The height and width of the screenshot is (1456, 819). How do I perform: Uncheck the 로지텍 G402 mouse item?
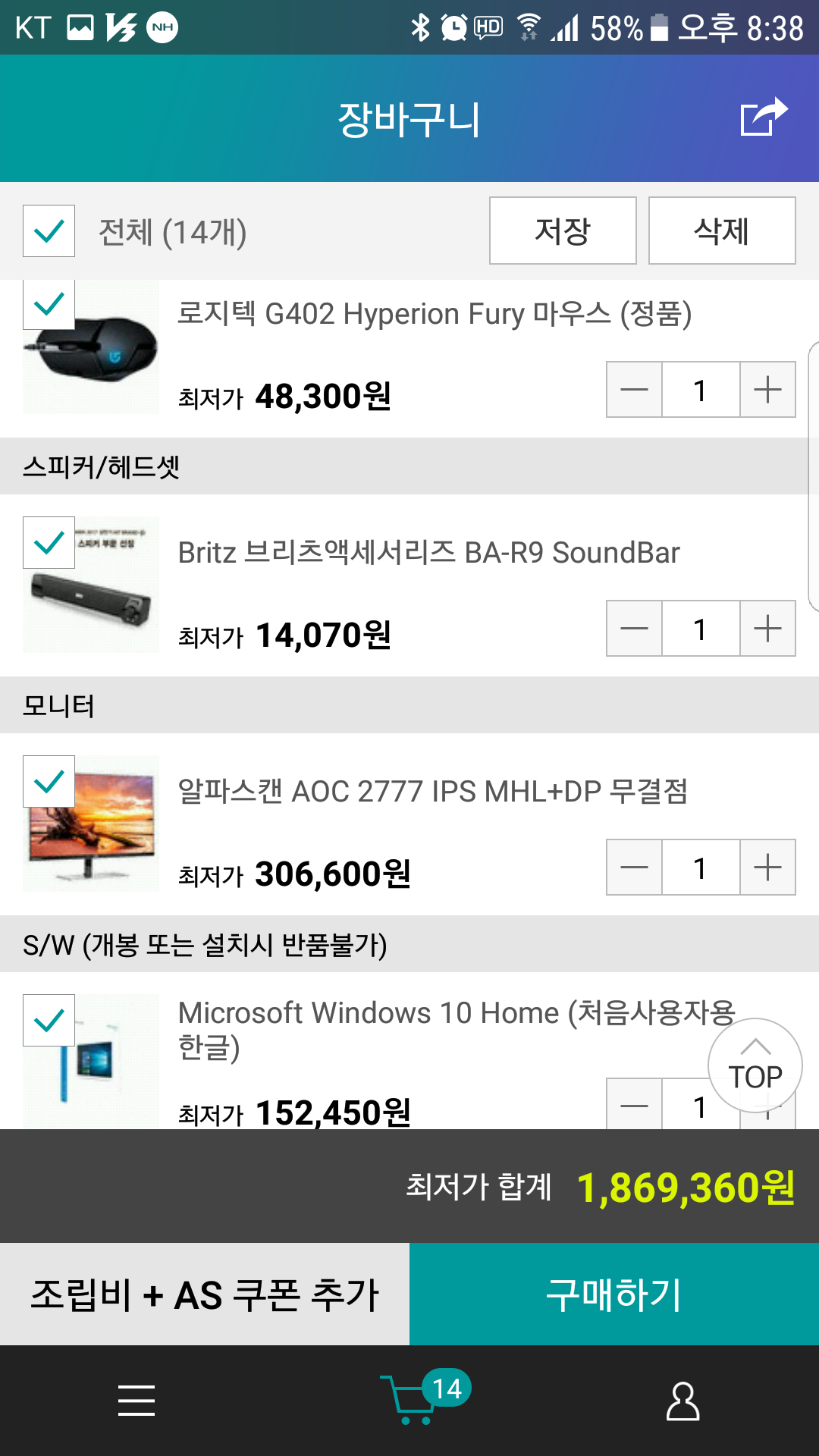pyautogui.click(x=49, y=305)
